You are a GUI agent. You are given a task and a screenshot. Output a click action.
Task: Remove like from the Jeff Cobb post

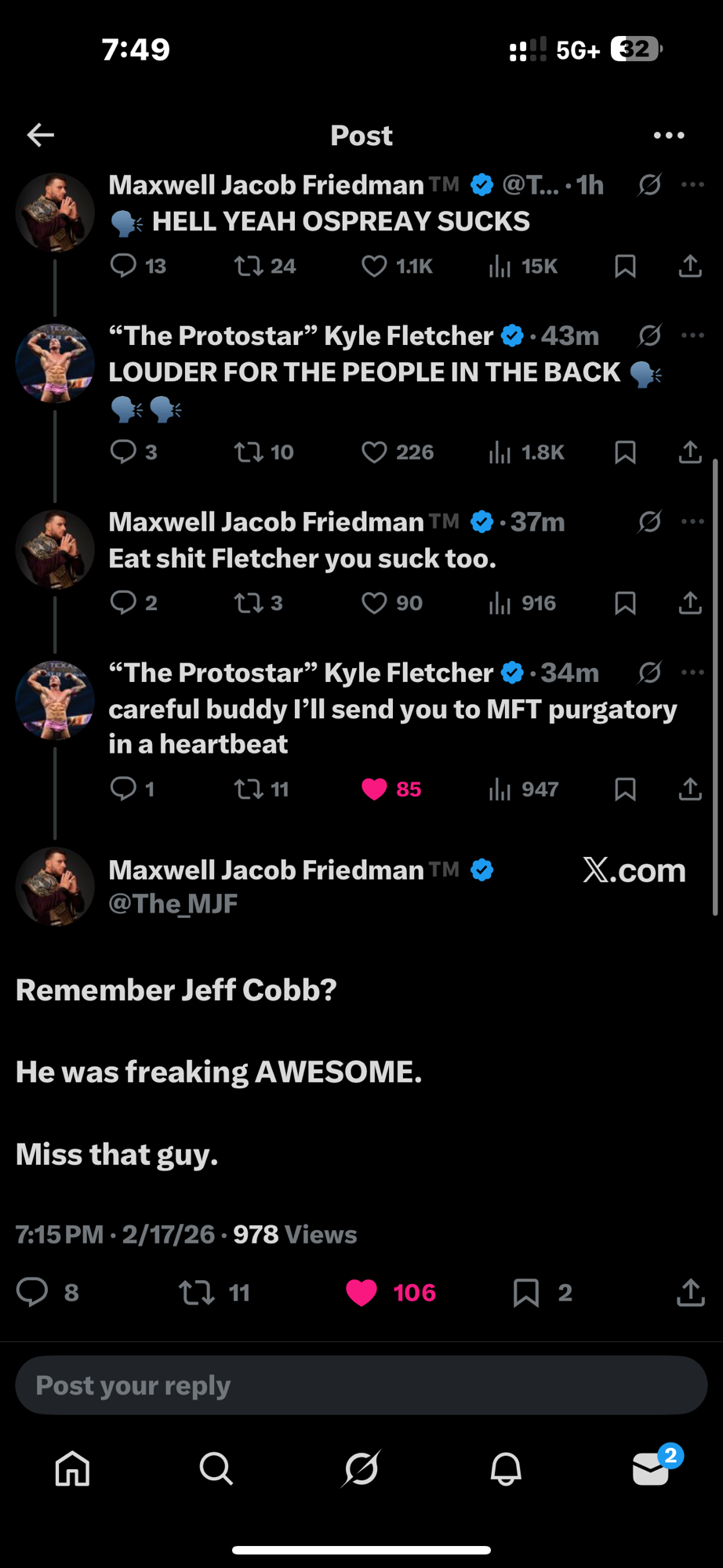361,1292
